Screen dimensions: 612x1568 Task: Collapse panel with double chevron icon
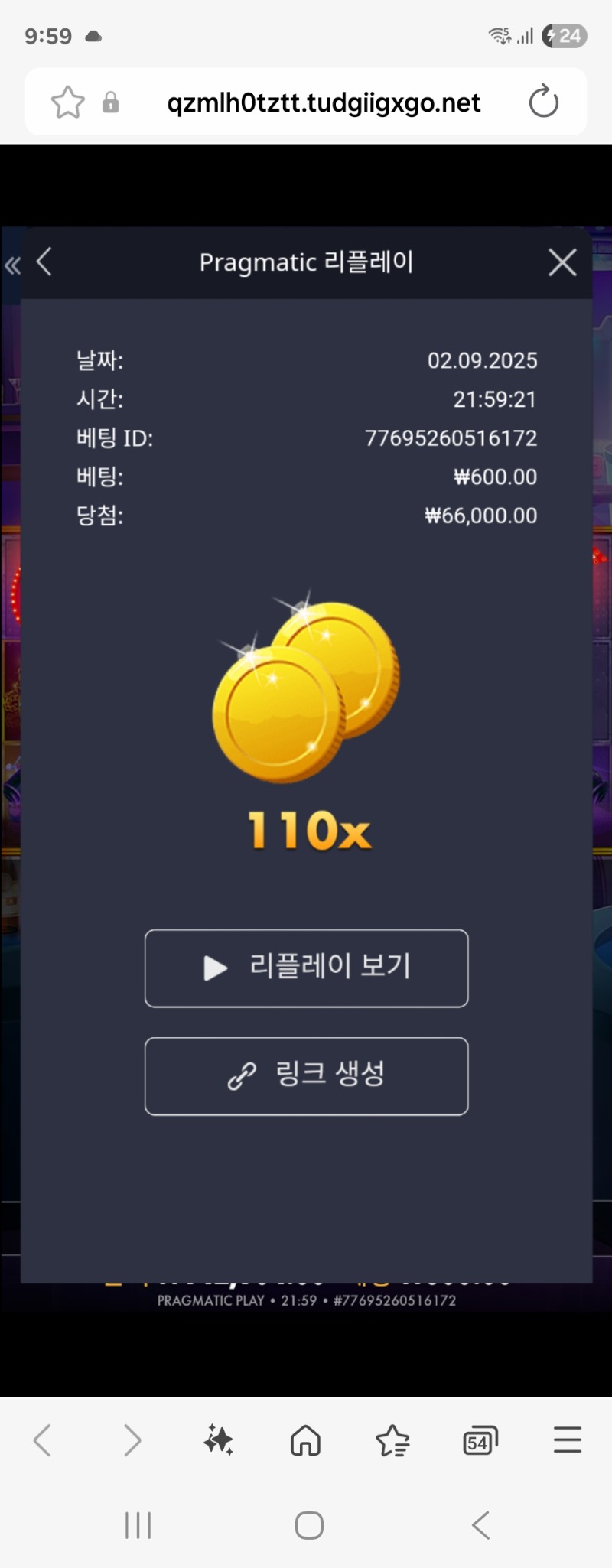[x=12, y=266]
